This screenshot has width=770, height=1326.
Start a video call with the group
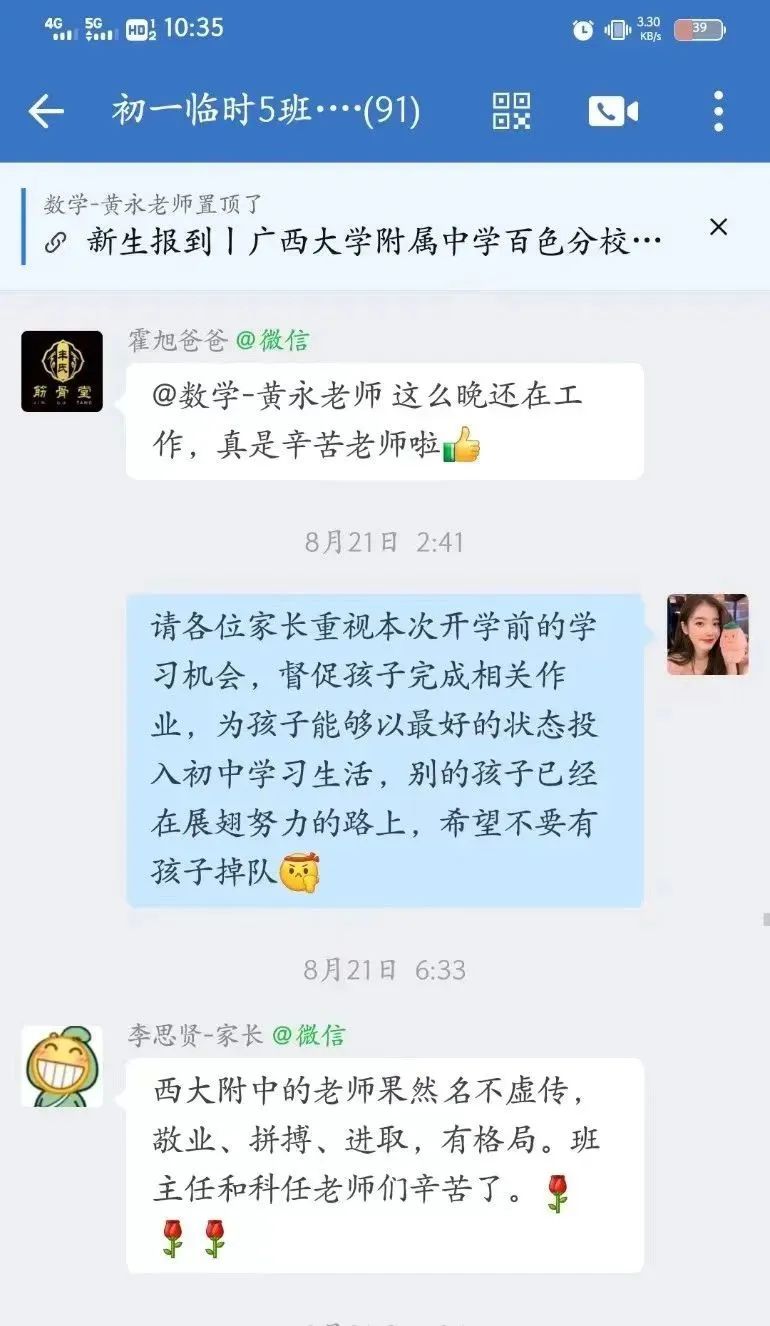click(x=613, y=111)
